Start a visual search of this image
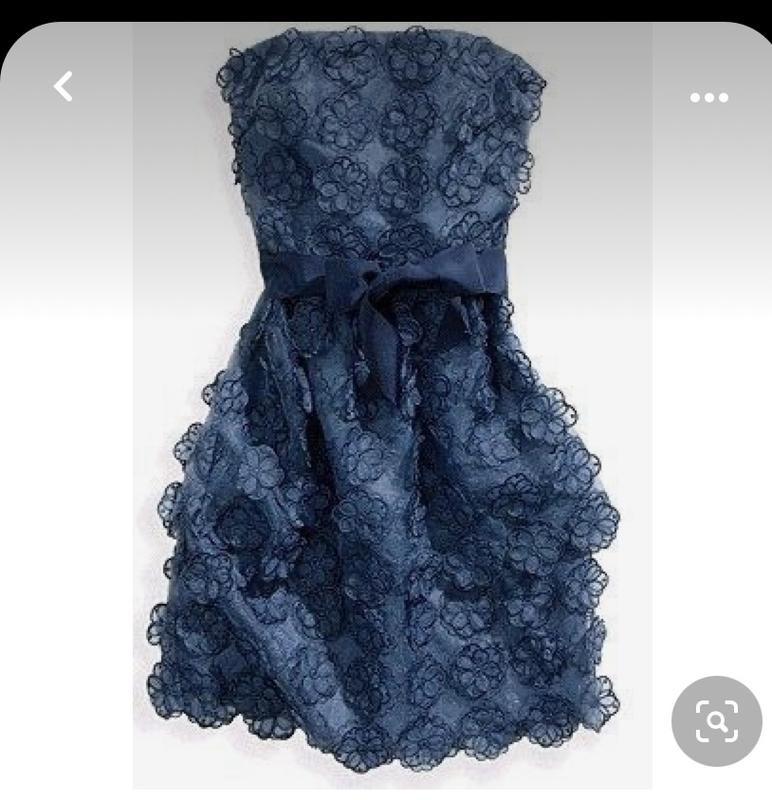This screenshot has width=772, height=800. point(716,721)
